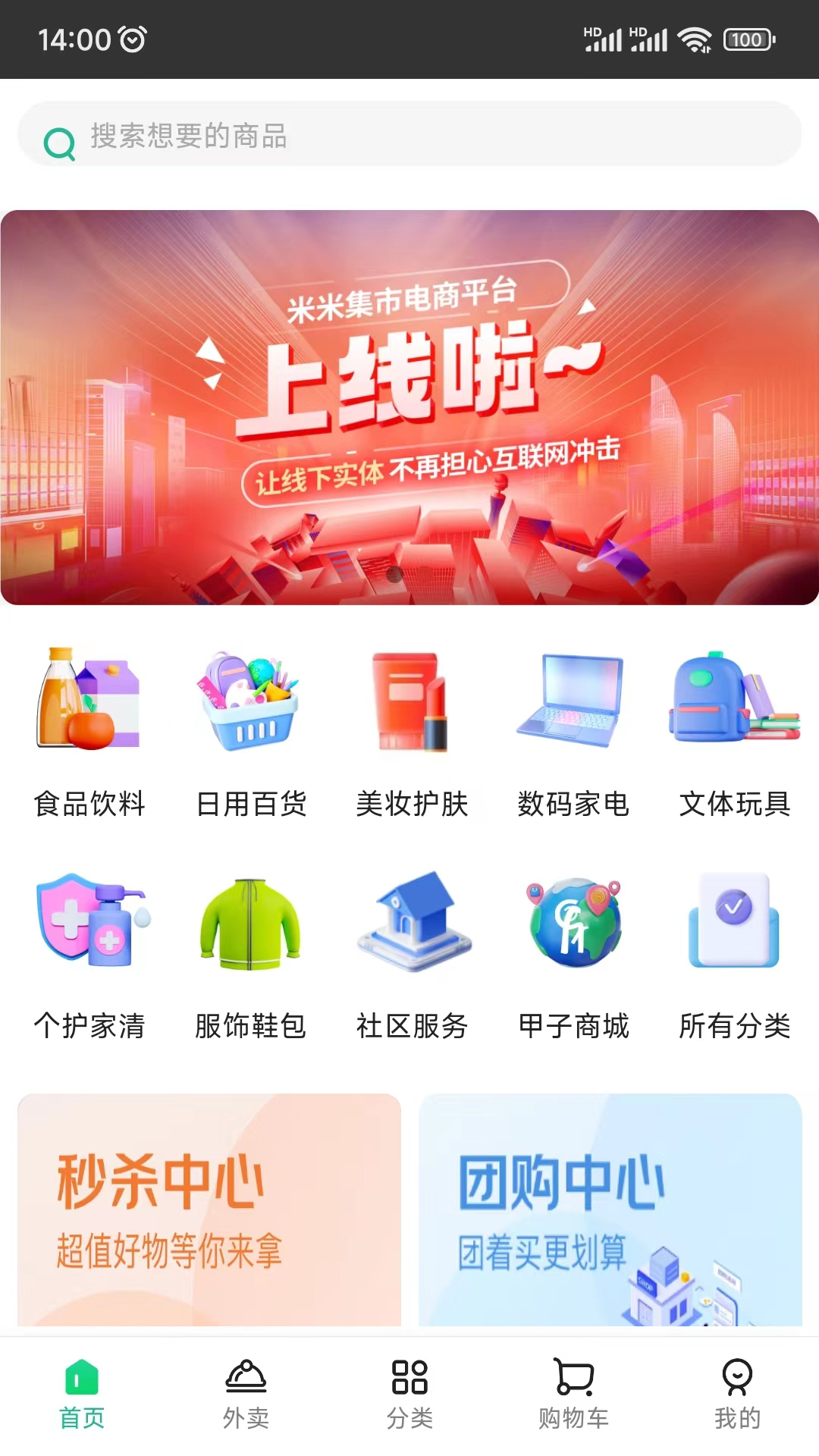Switch to the 外卖 tab
Viewport: 819px width, 1456px height.
click(246, 1395)
